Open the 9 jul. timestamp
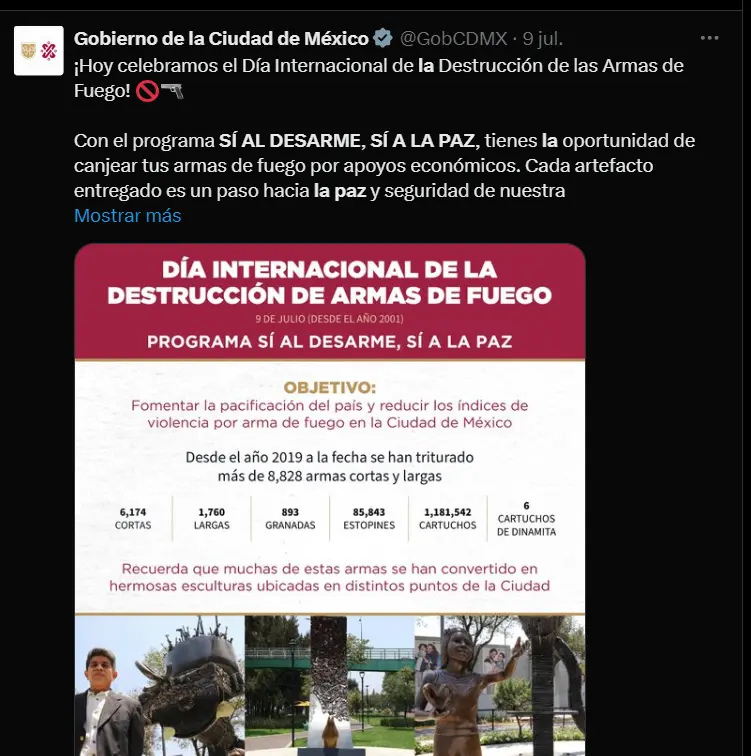 click(x=544, y=39)
